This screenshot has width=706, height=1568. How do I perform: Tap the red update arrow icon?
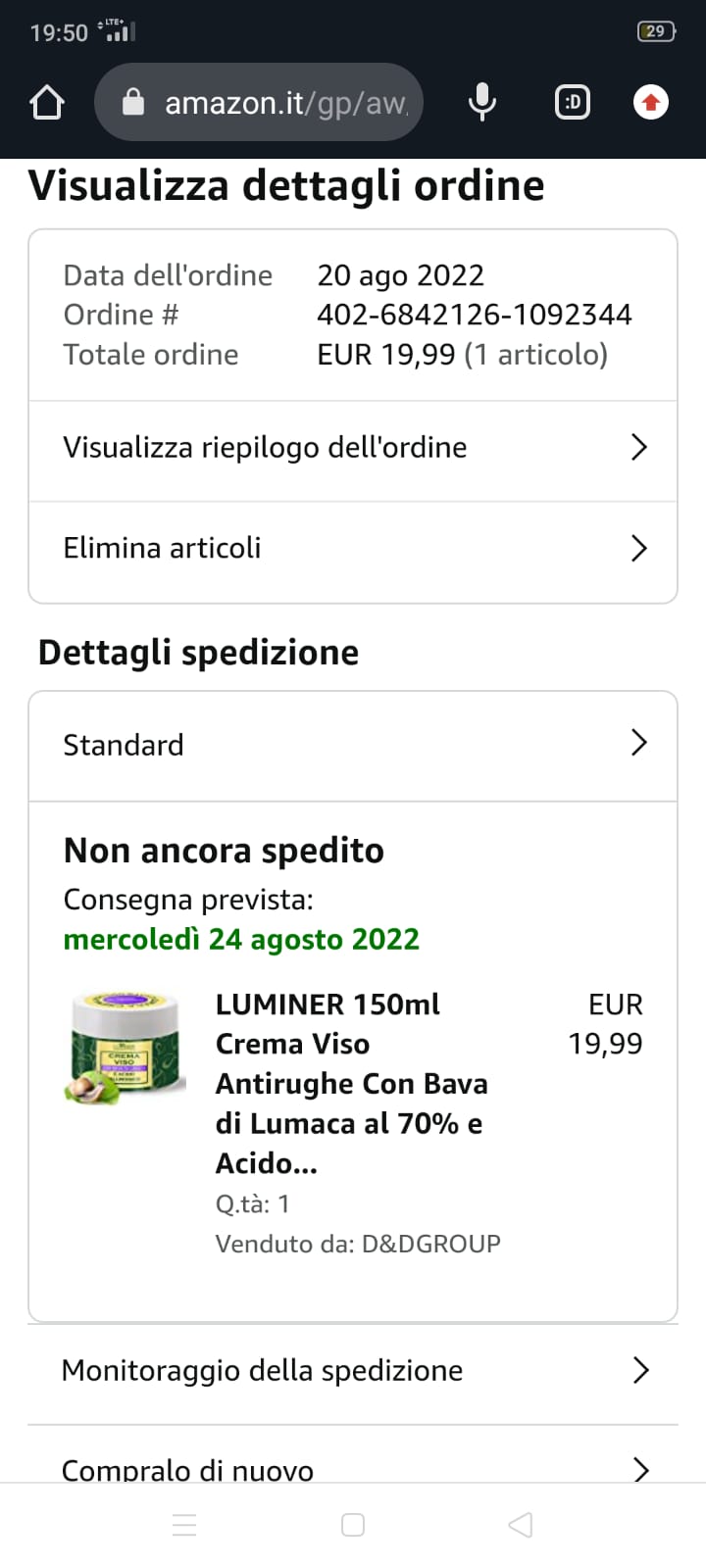(x=651, y=102)
